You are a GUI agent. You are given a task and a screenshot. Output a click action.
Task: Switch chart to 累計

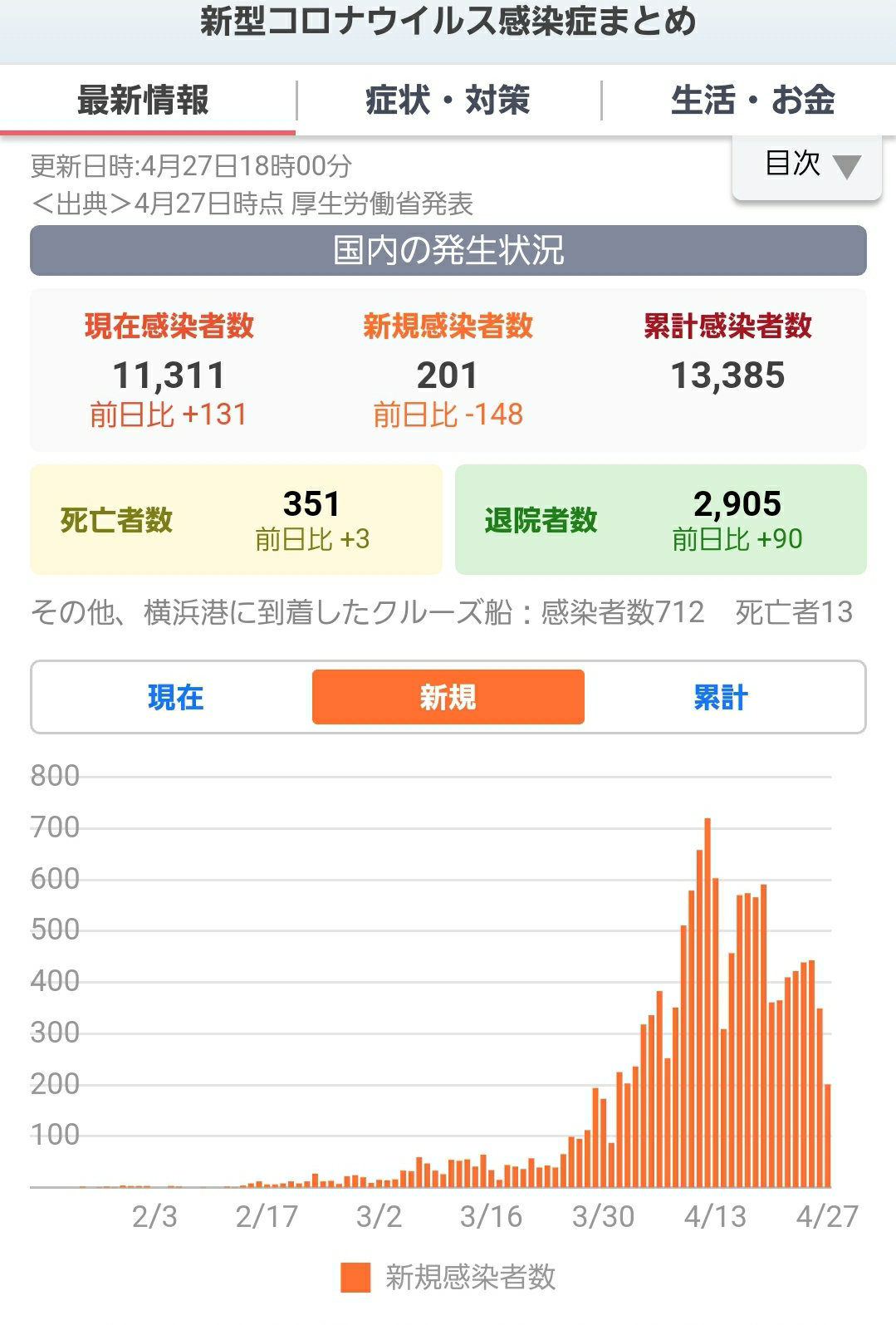721,697
